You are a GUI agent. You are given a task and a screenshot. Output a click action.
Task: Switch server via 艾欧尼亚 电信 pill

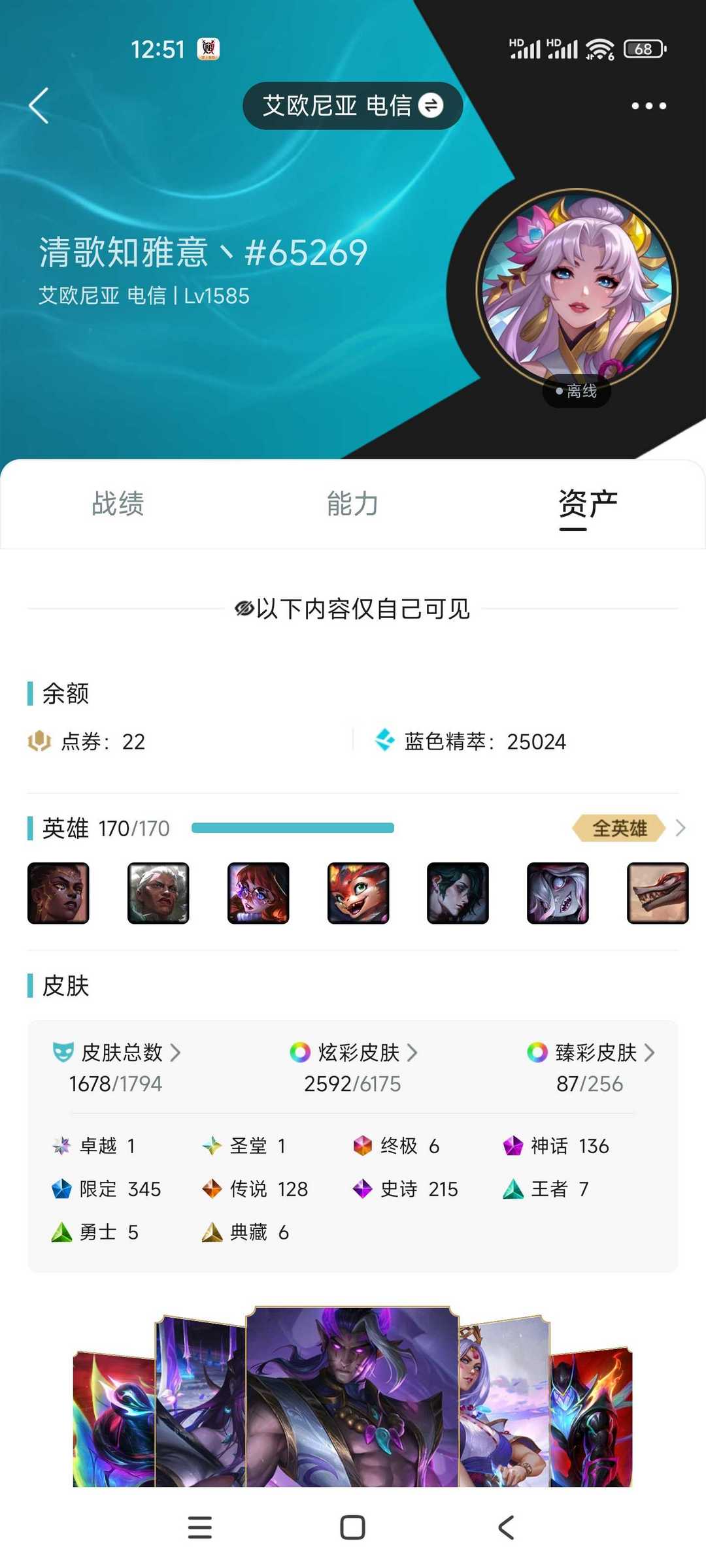(x=352, y=105)
